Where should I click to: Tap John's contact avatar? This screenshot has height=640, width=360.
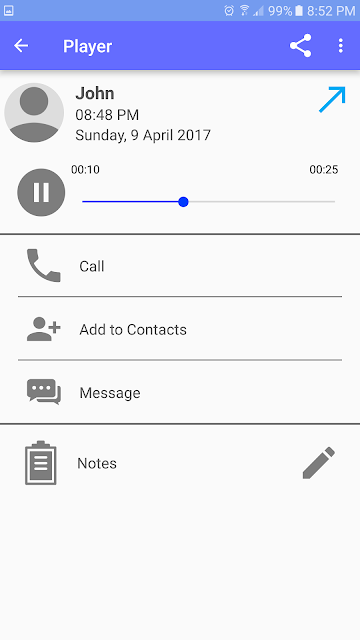pos(34,113)
